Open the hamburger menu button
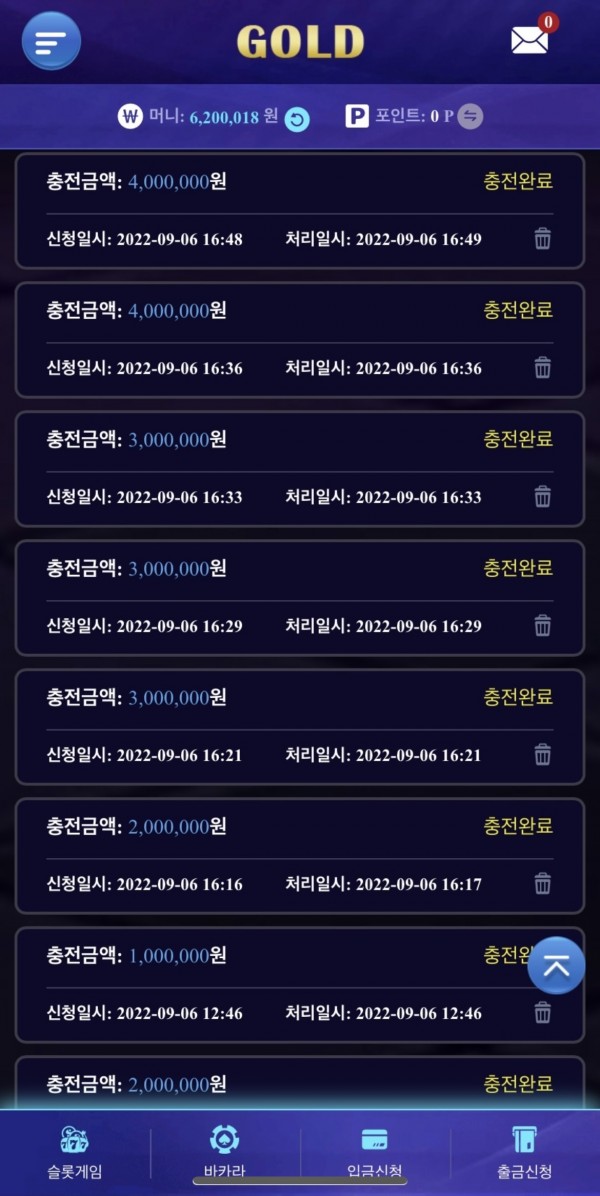Screen dimensions: 600x1196 pyautogui.click(x=51, y=42)
